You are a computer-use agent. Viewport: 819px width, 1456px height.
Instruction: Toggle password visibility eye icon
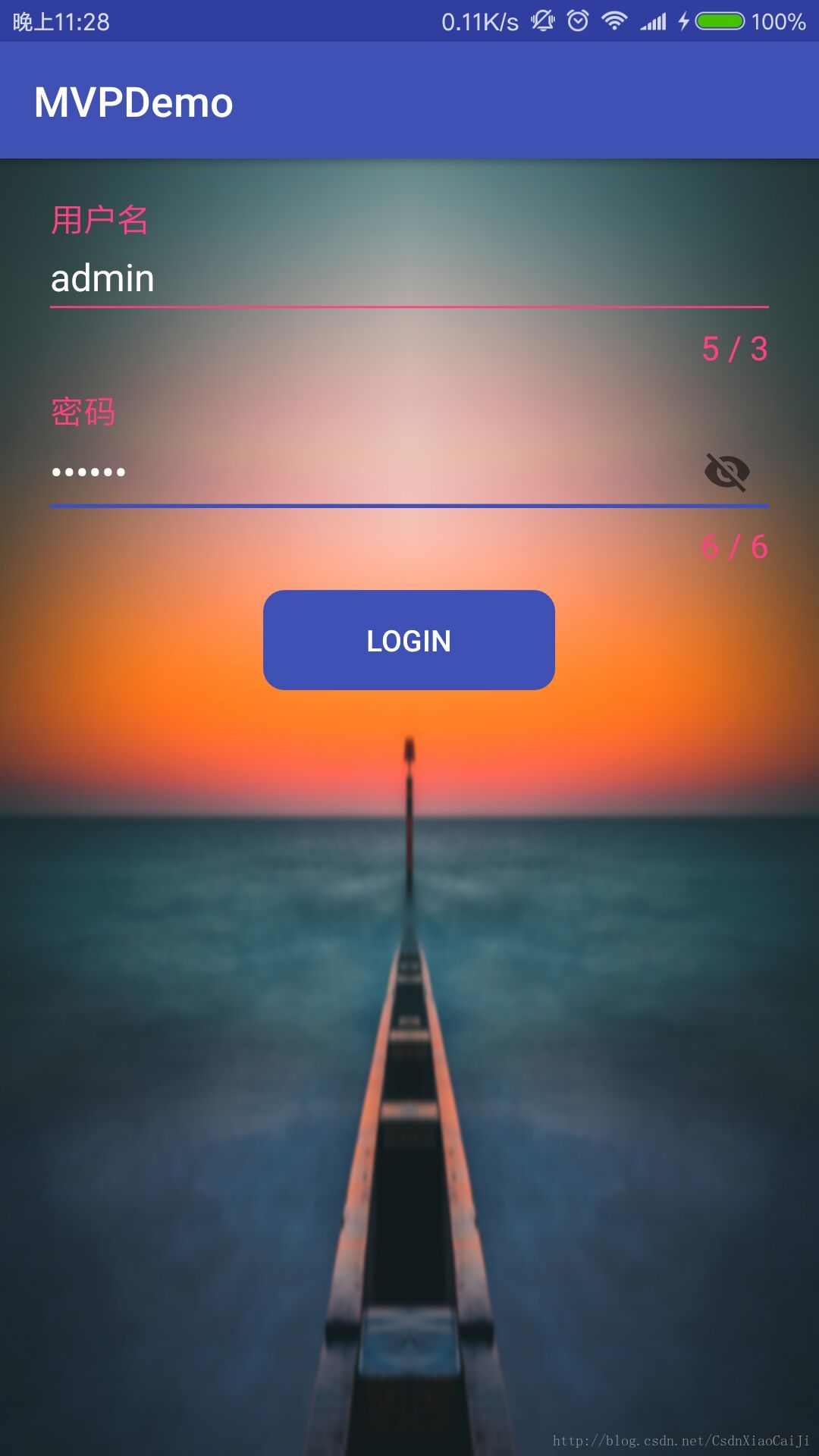726,472
